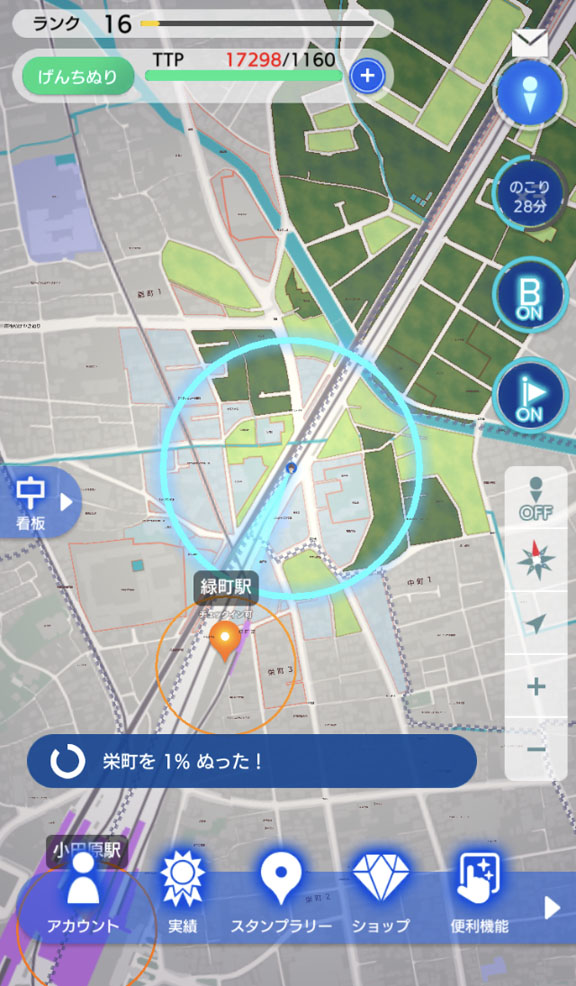Tap the blue location pin button
Viewport: 576px width, 986px height.
(529, 94)
